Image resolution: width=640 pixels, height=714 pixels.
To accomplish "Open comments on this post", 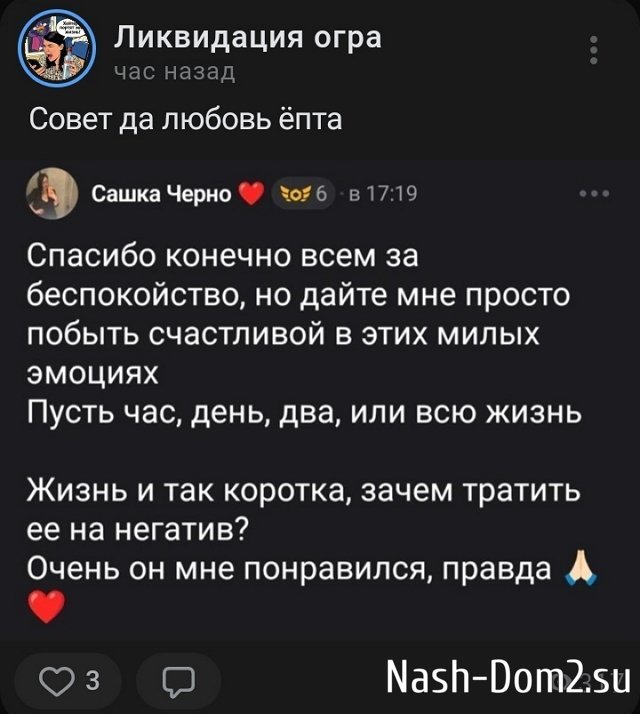I will pyautogui.click(x=177, y=680).
